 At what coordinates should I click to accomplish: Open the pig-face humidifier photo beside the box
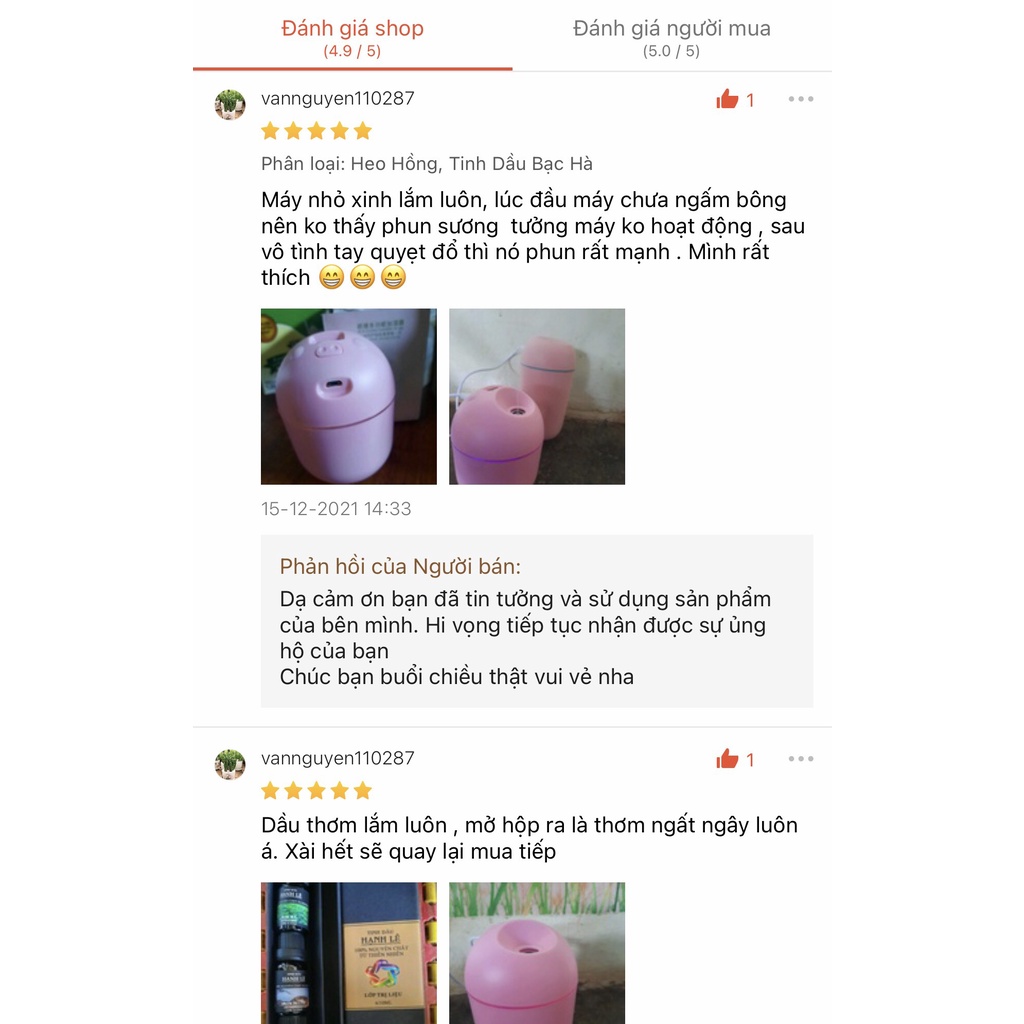[348, 396]
